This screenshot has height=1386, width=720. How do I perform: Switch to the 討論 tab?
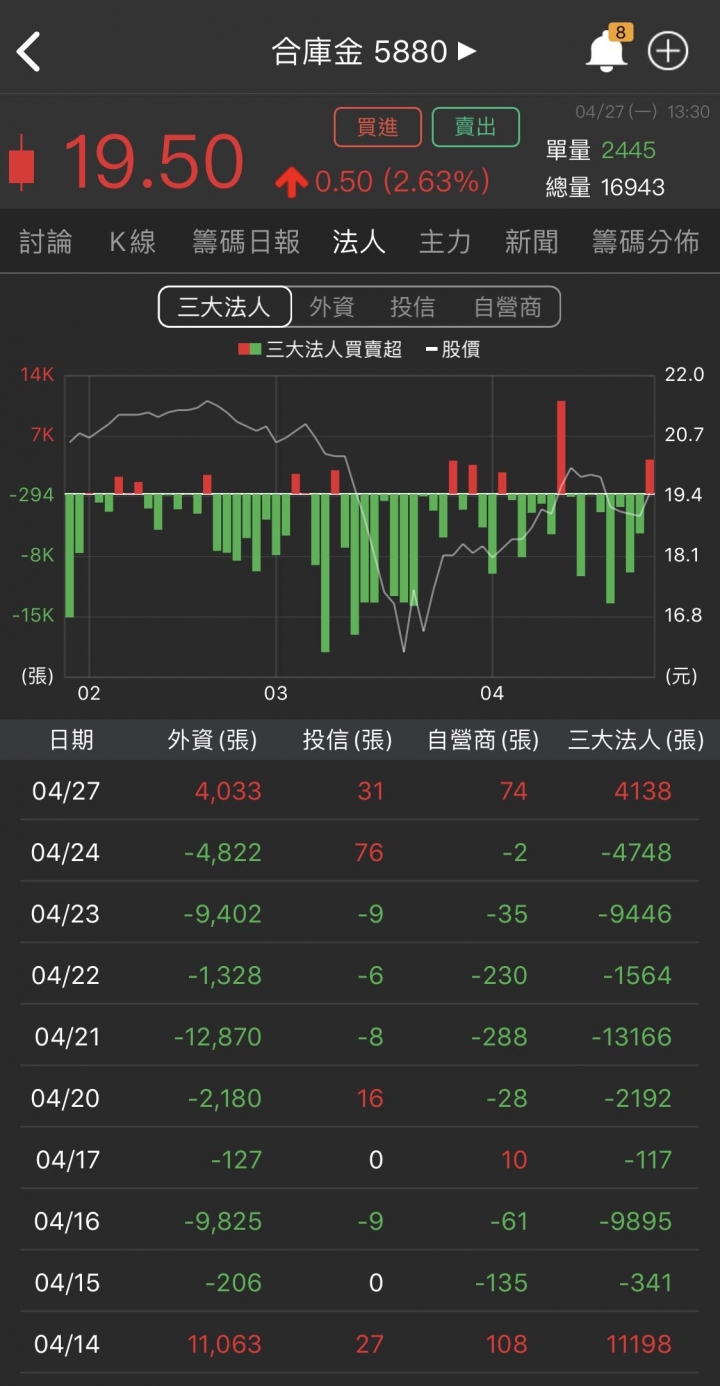pyautogui.click(x=46, y=242)
